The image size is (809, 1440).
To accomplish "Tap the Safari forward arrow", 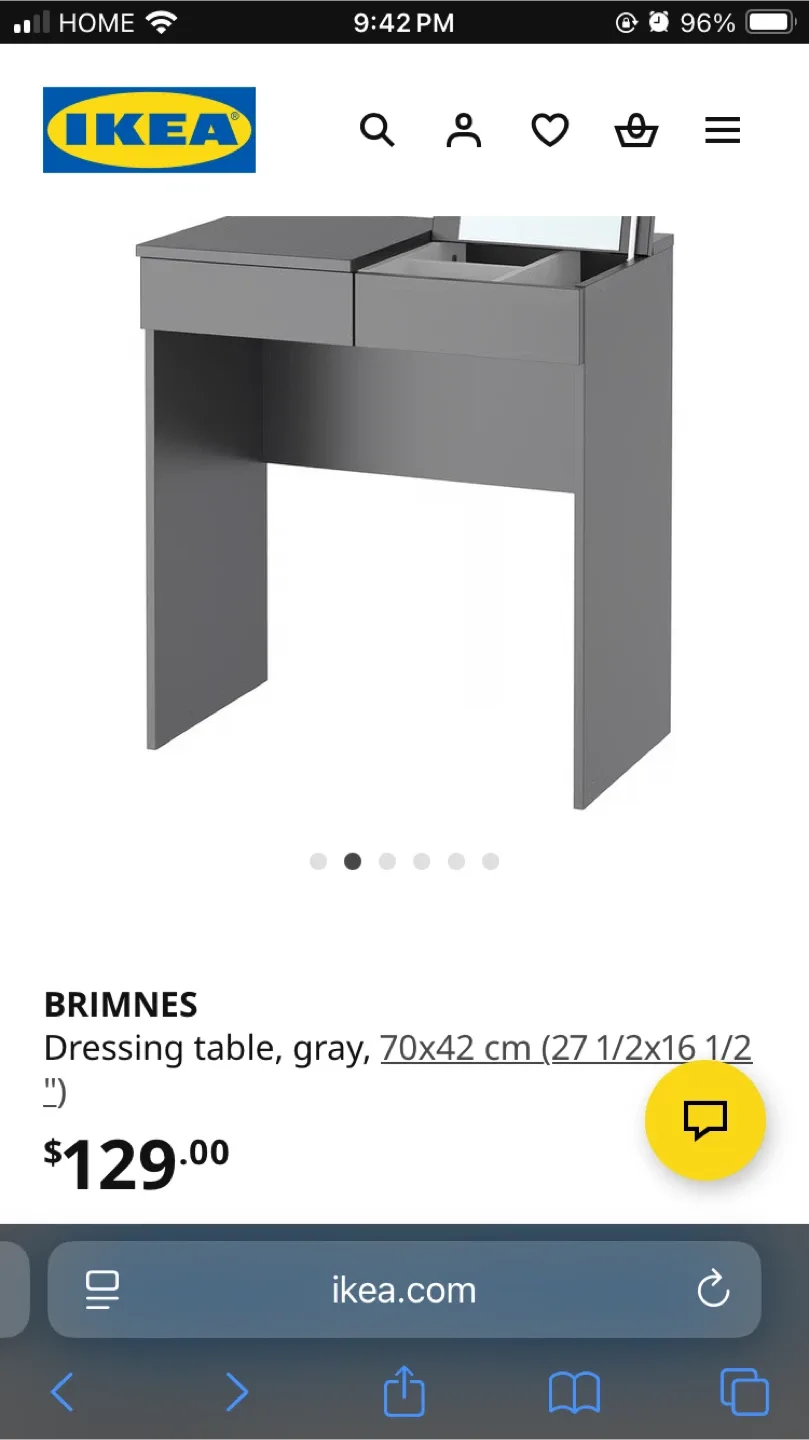I will click(x=237, y=1391).
